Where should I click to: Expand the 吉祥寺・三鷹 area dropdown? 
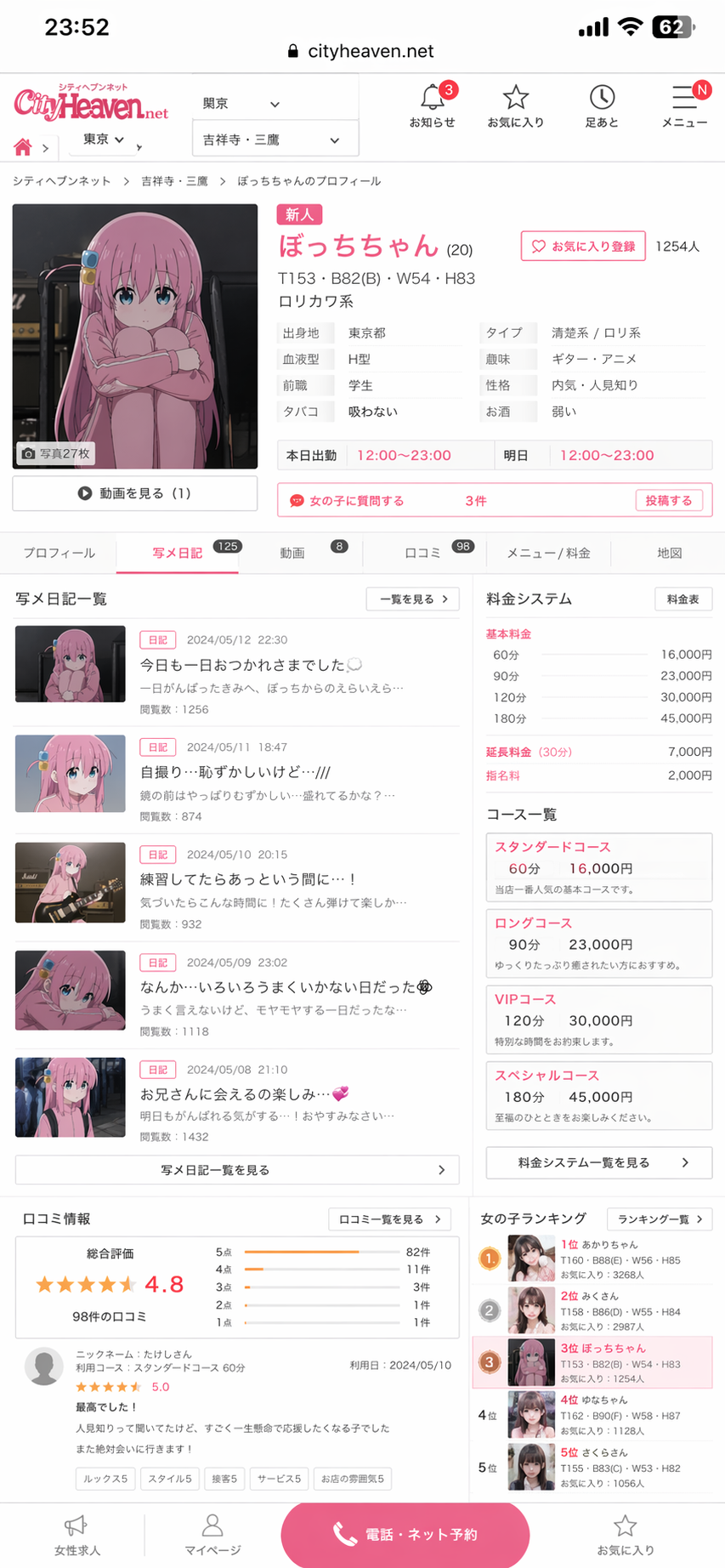pos(275,139)
